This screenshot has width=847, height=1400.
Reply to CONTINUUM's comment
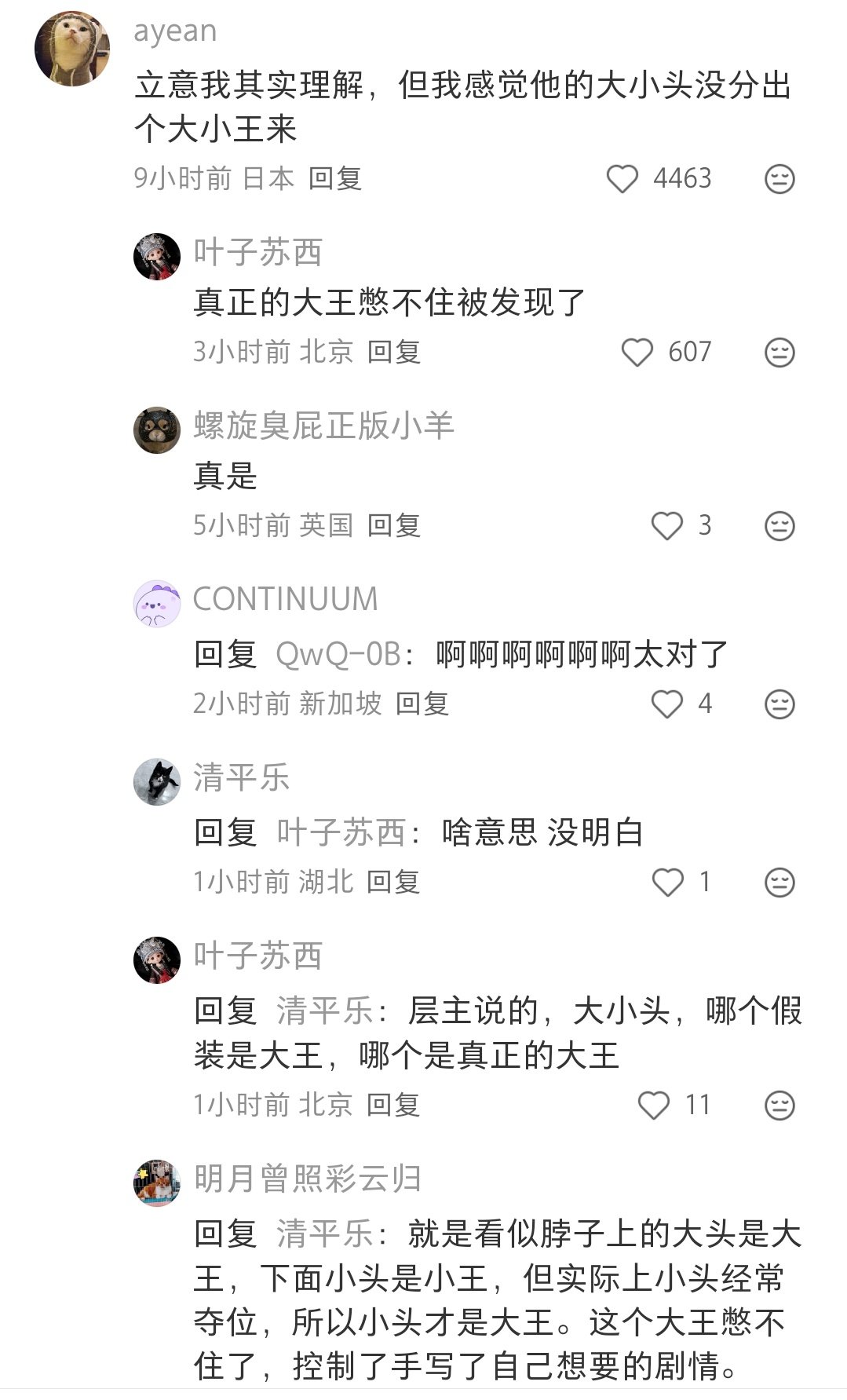(x=422, y=704)
